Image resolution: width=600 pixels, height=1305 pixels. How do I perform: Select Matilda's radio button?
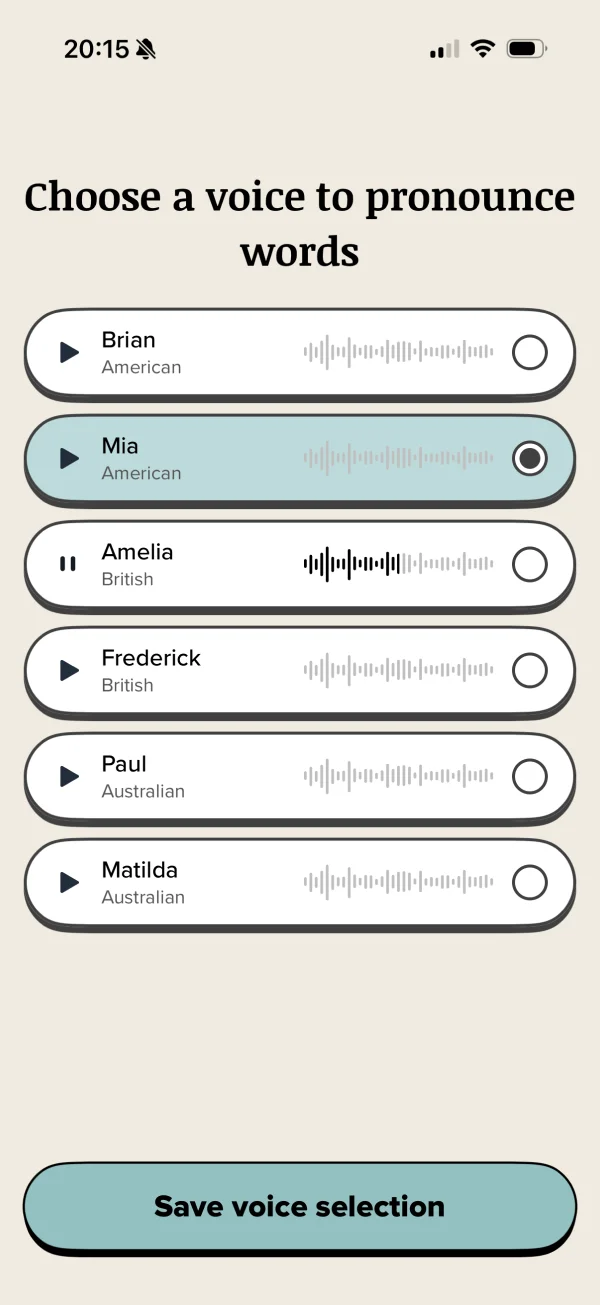coord(530,882)
